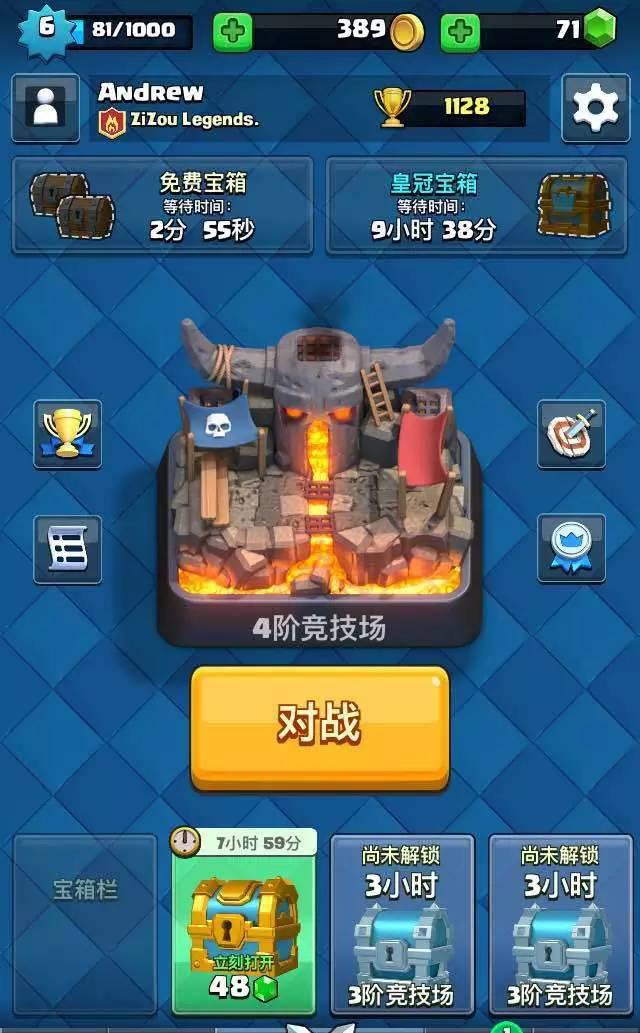
Task: View the 4阶竞技场 arena details
Action: (x=318, y=480)
